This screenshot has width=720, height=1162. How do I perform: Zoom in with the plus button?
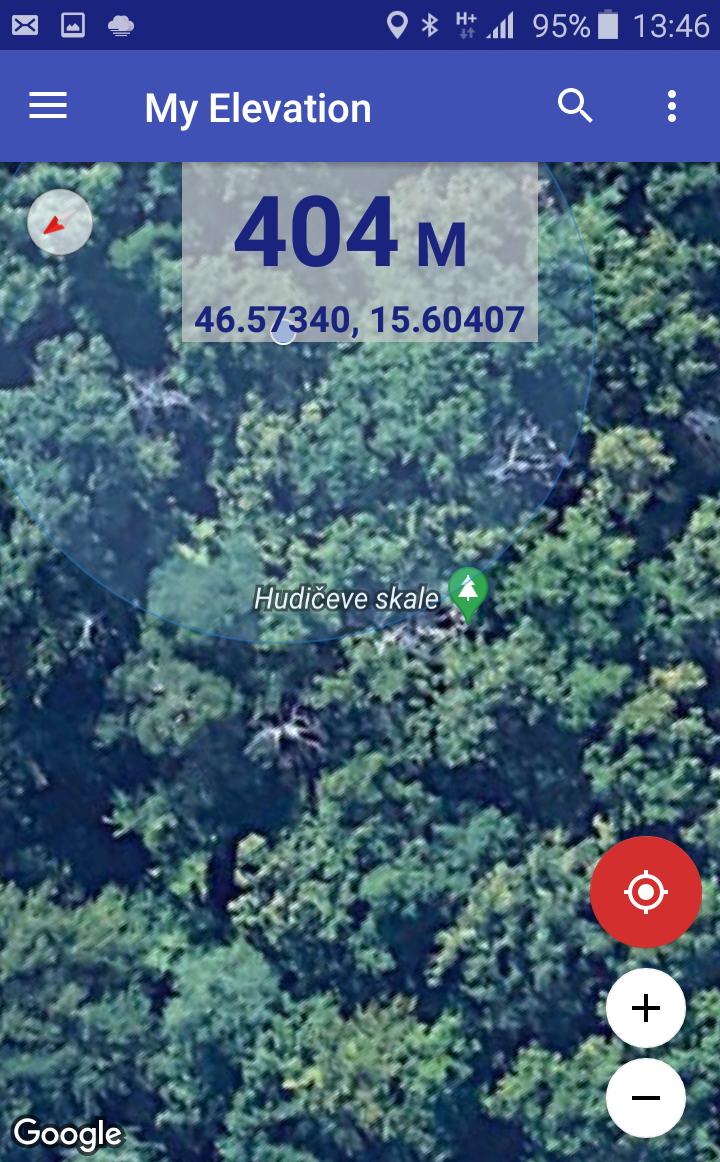(646, 1008)
